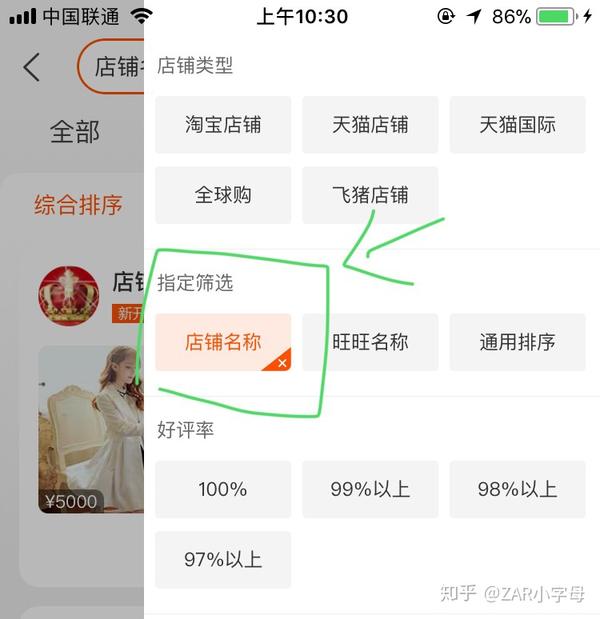Viewport: 600px width, 619px height.
Task: Select 淘宝店铺 store type
Action: pyautogui.click(x=223, y=125)
